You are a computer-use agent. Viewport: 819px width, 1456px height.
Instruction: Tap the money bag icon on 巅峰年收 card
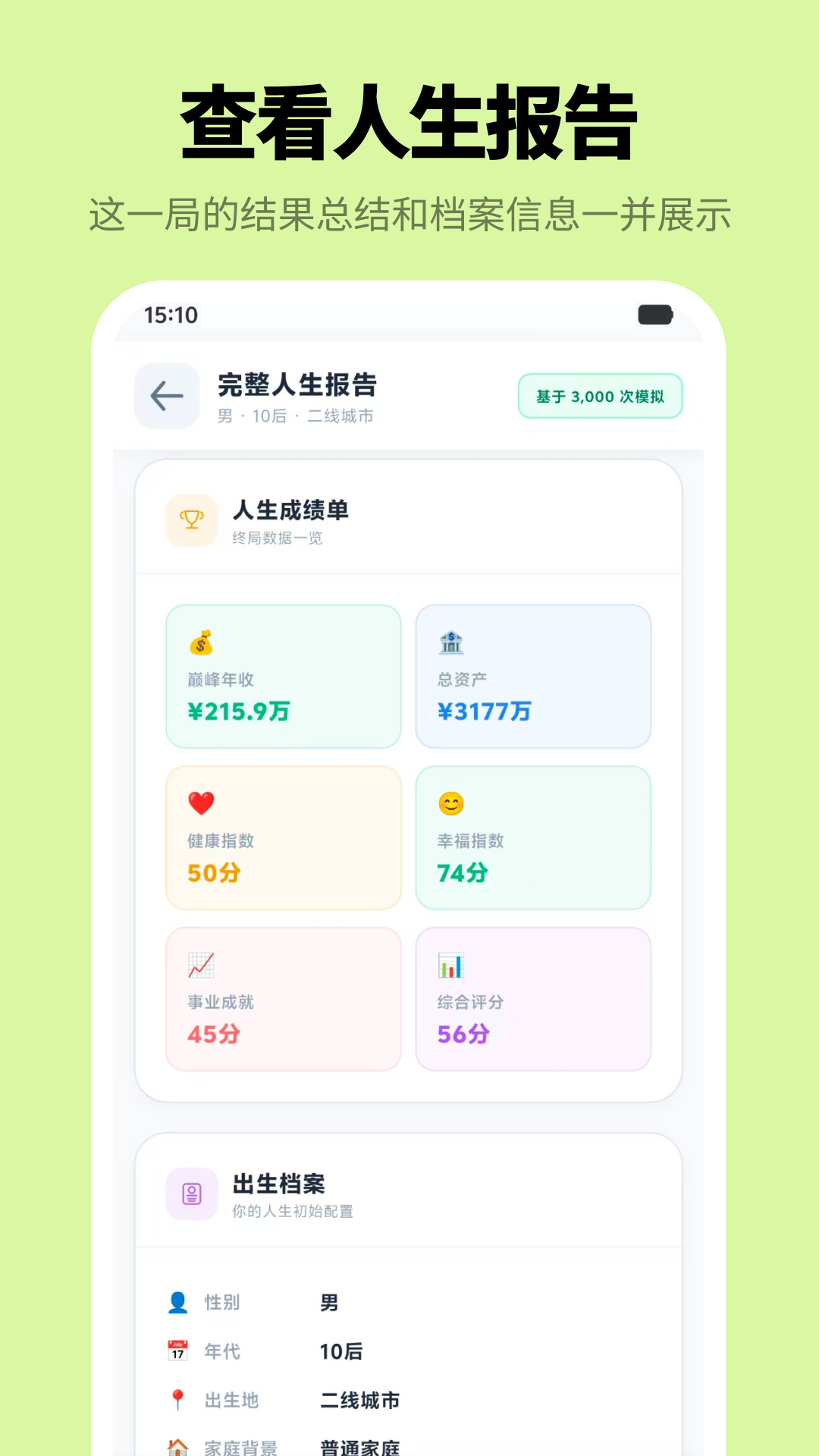[x=201, y=642]
